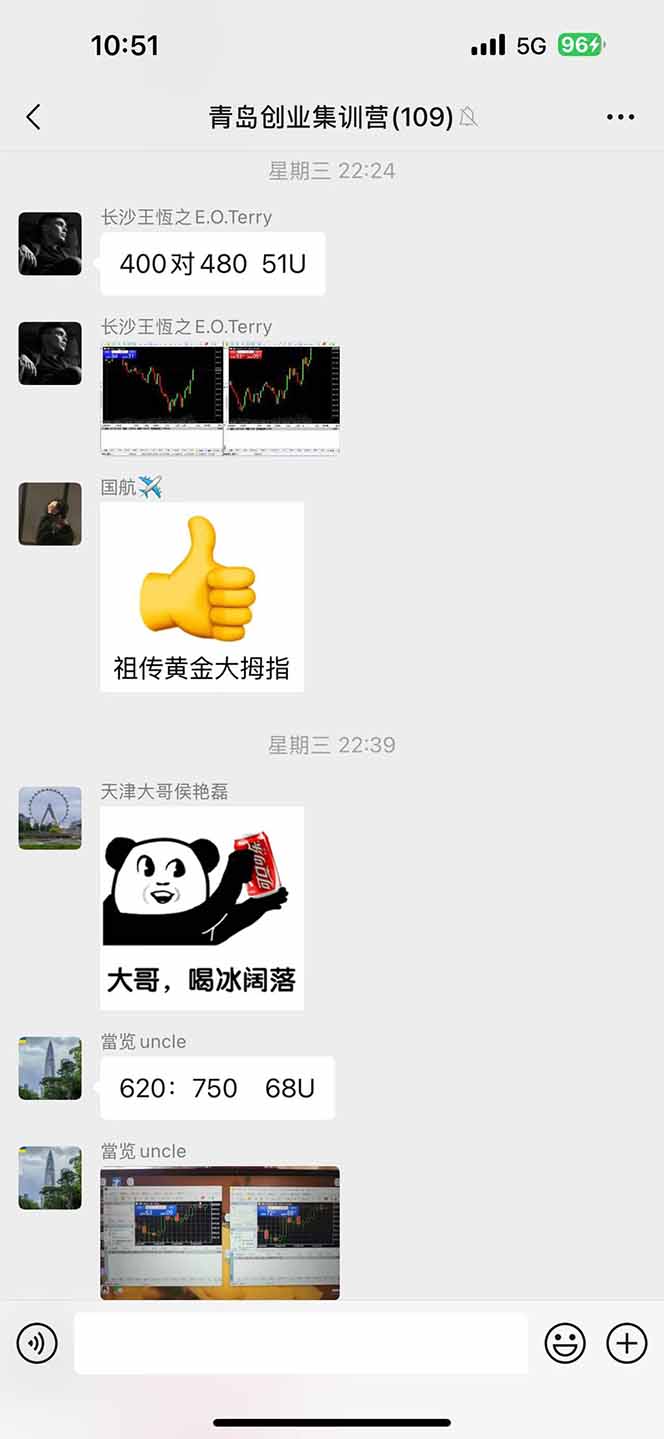Open the trading chart image from 长沙王恒之
This screenshot has width=664, height=1439.
[220, 400]
